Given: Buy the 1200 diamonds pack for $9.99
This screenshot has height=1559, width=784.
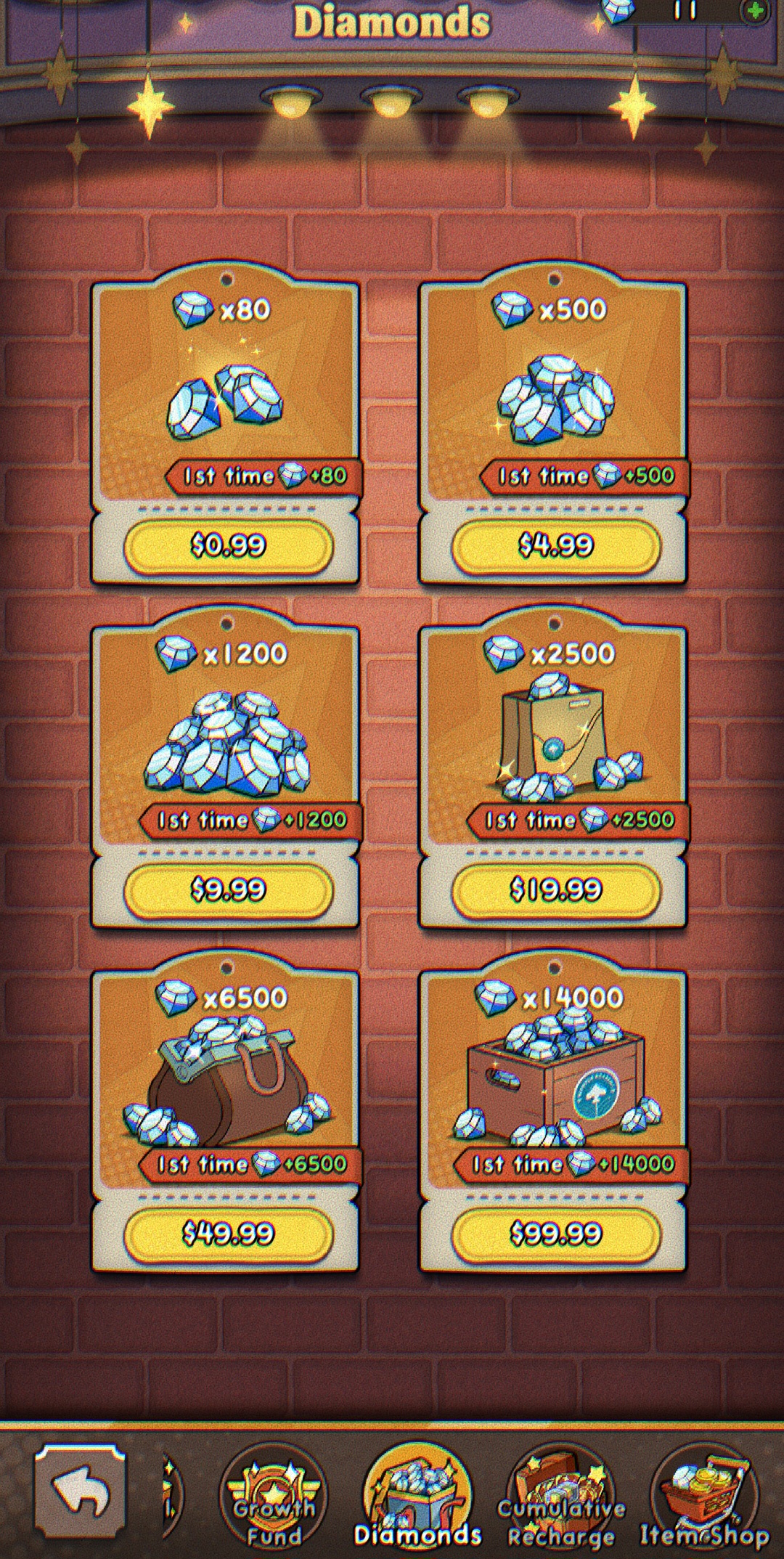Looking at the screenshot, I should click(x=228, y=890).
